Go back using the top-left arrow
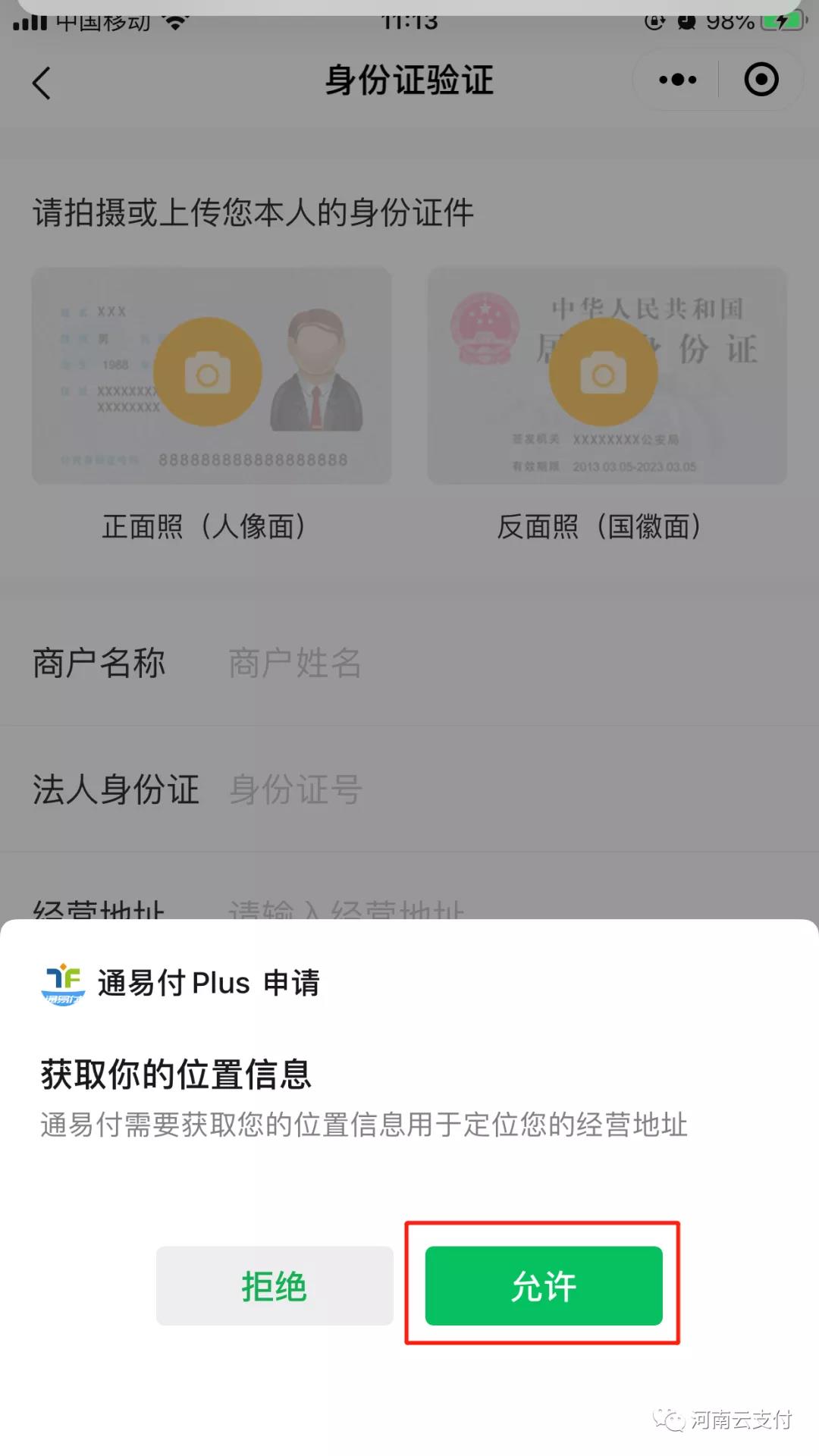The height and width of the screenshot is (1456, 819). click(x=42, y=83)
